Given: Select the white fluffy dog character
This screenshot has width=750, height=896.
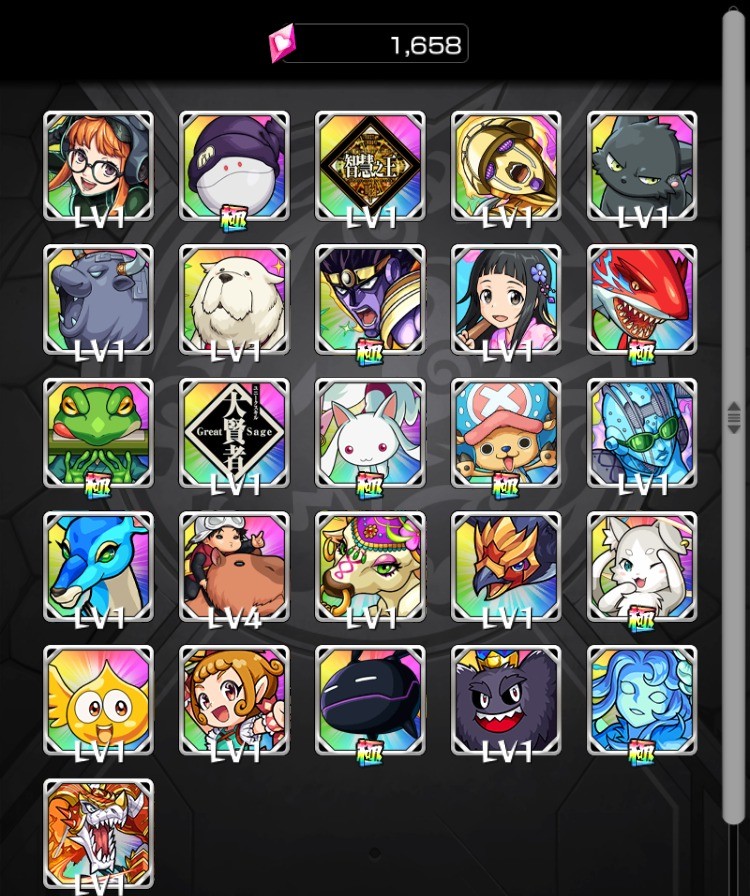Looking at the screenshot, I should coord(234,299).
